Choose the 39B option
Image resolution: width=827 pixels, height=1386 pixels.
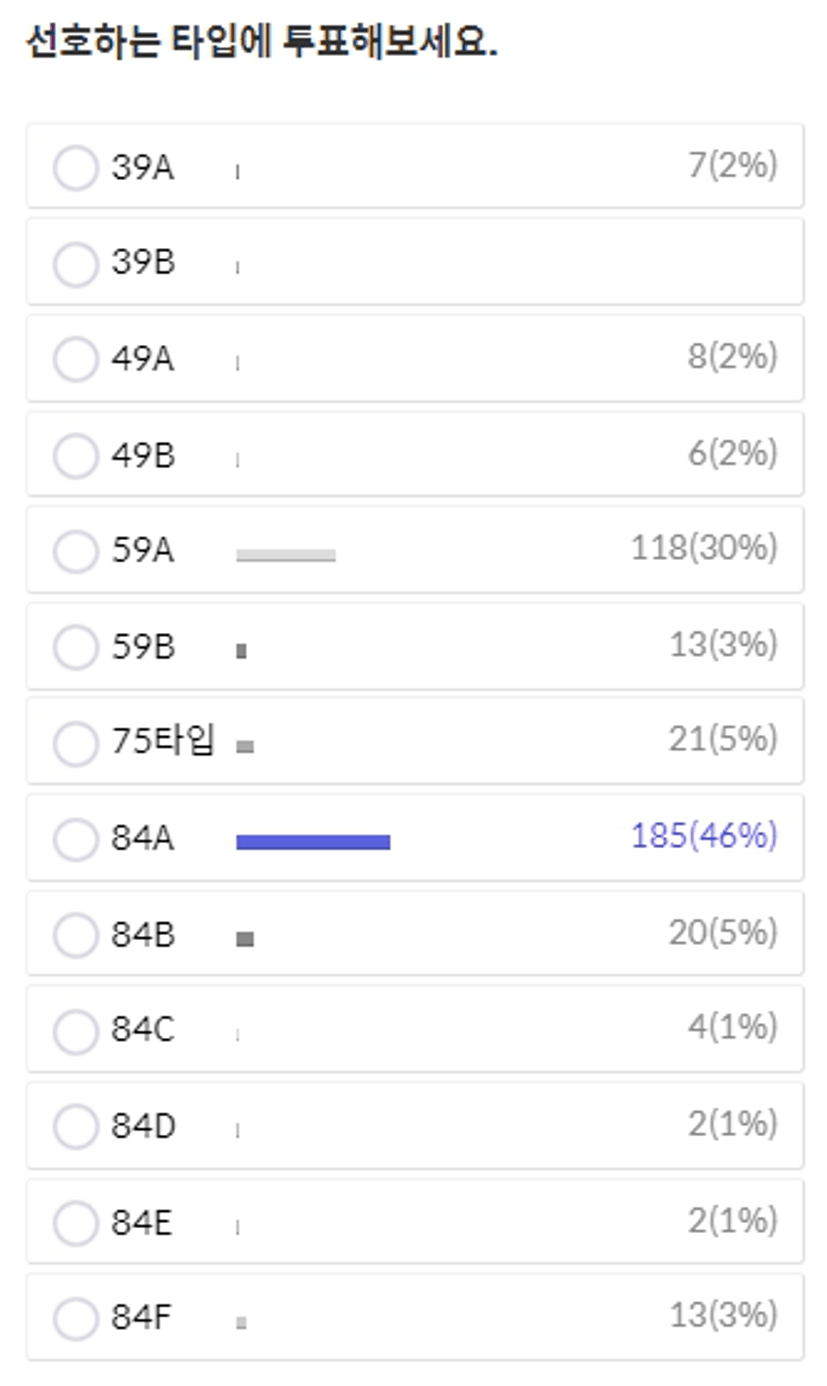[x=76, y=264]
